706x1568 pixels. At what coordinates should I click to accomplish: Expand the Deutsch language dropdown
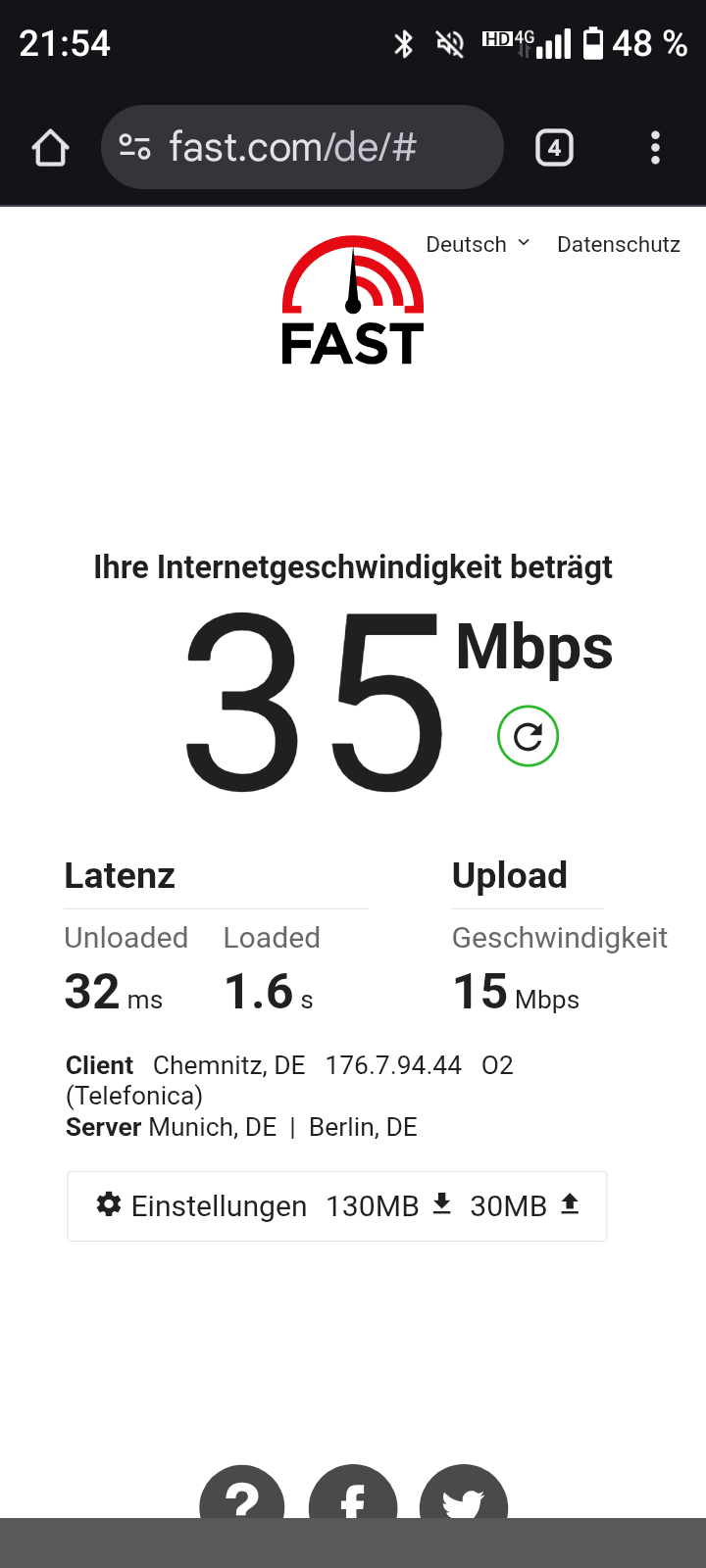point(478,244)
